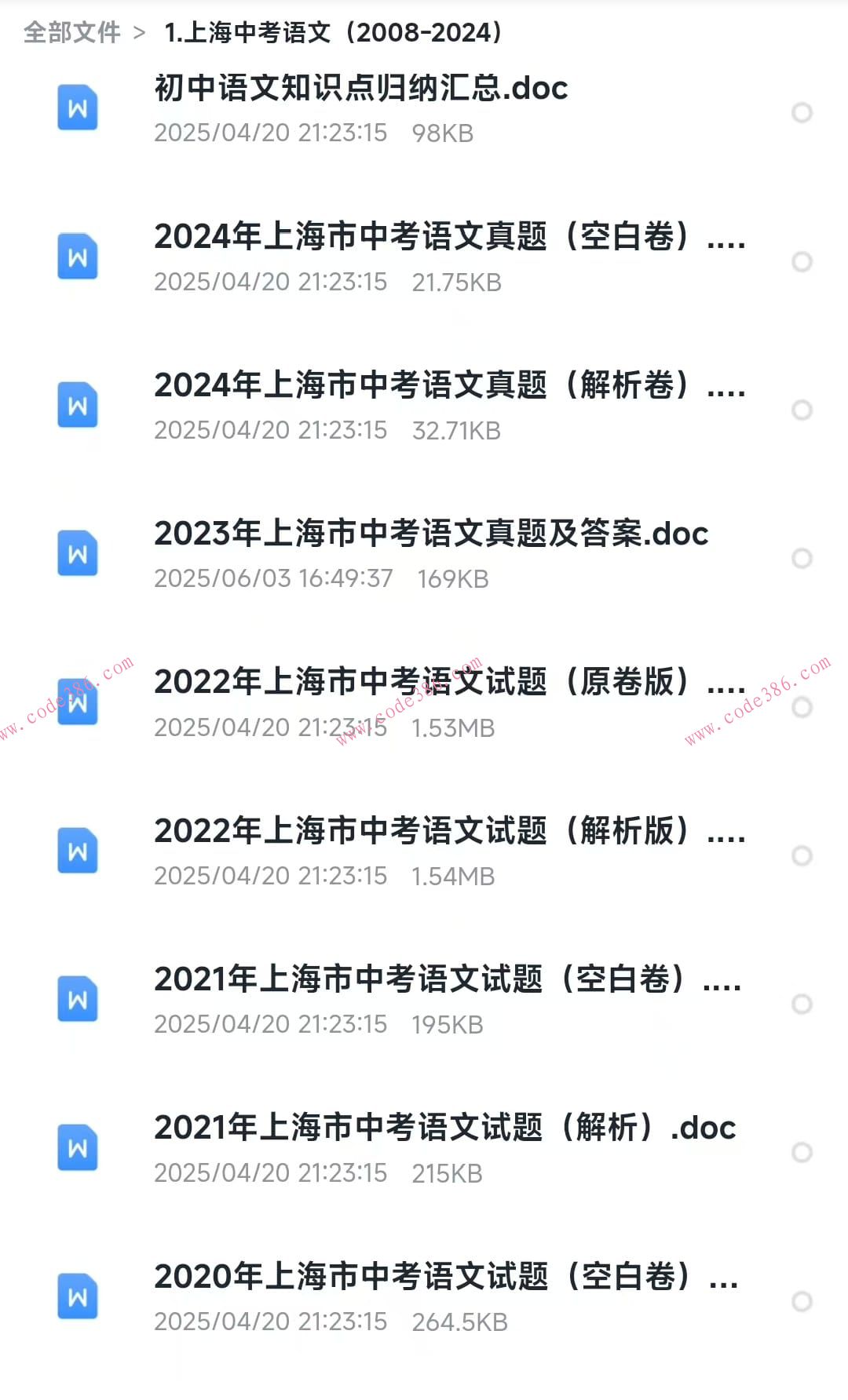Click the Word icon for 2022年试题（解析版）
848x1400 pixels.
coord(77,850)
